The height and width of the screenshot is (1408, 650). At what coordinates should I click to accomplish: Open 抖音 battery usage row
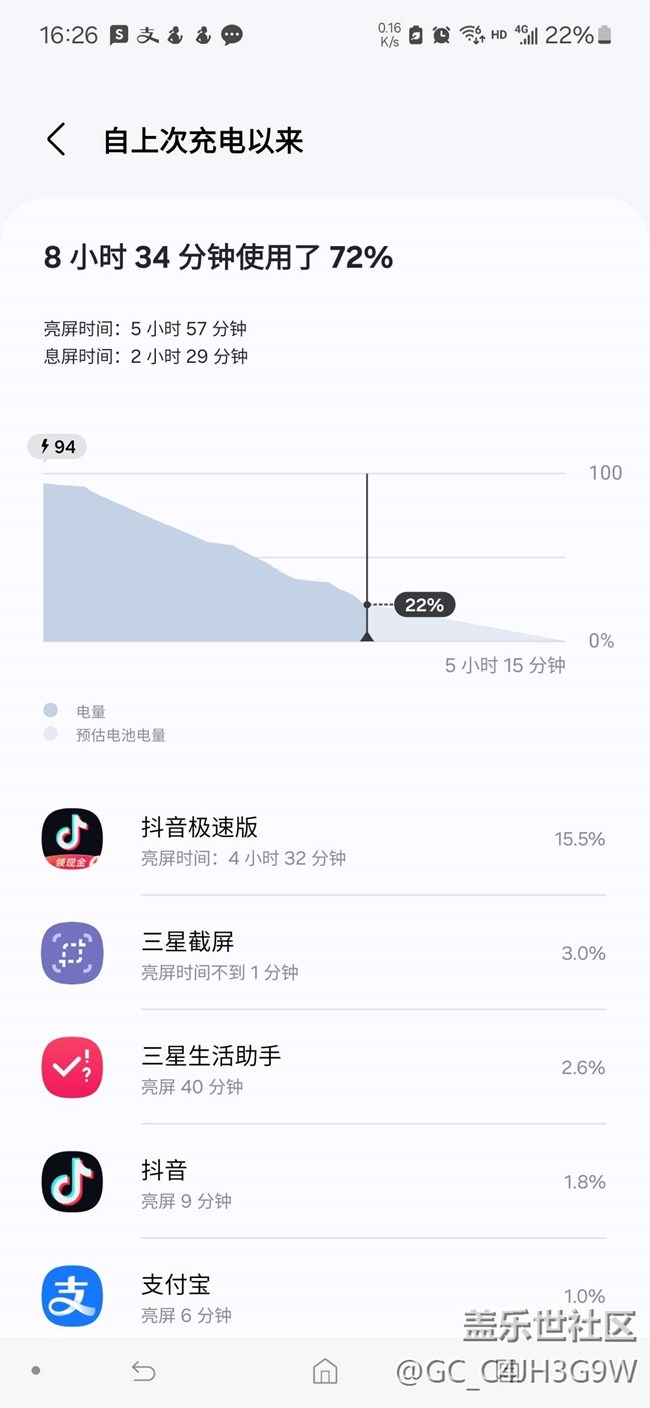(x=325, y=1181)
